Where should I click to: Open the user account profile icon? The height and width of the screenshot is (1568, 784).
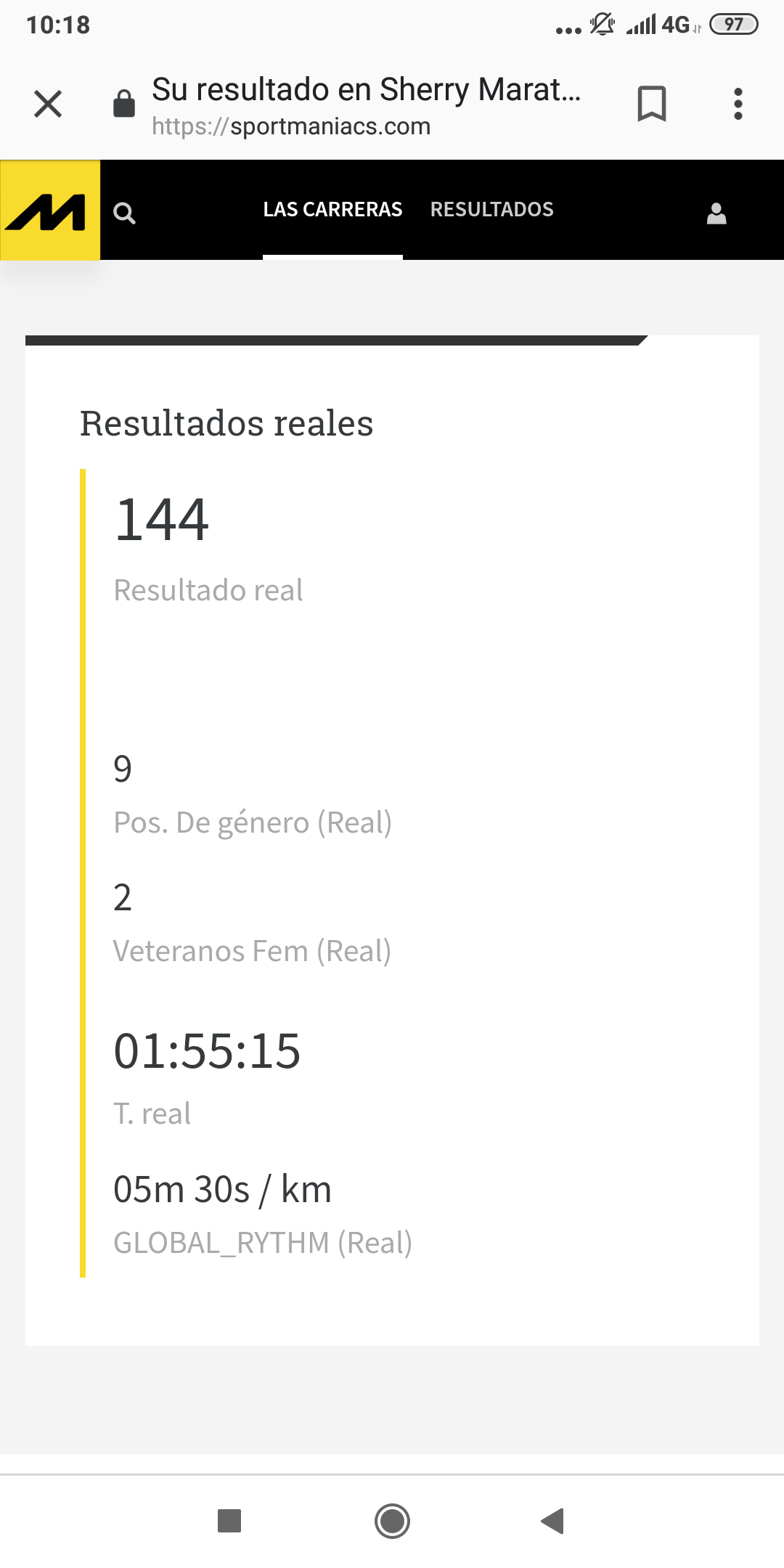(x=716, y=213)
